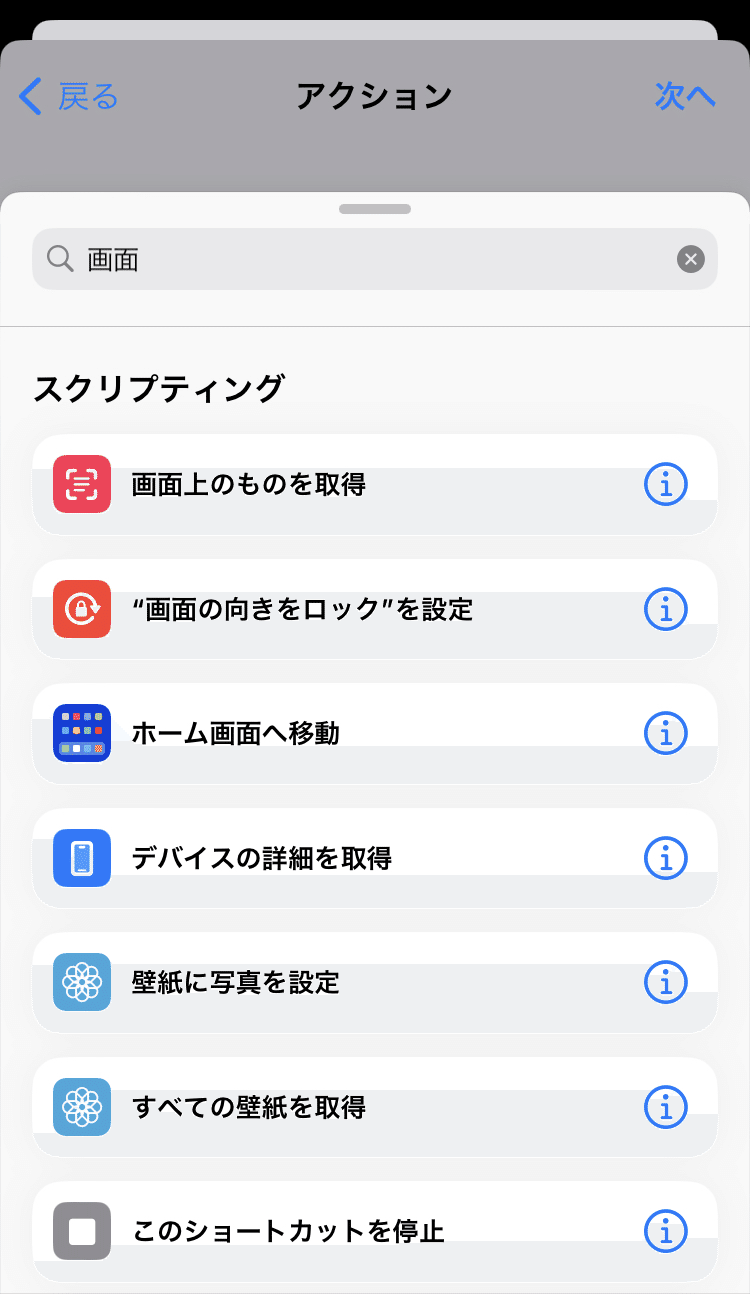
Task: Select デバイスの詳細を取得
Action: click(x=375, y=858)
